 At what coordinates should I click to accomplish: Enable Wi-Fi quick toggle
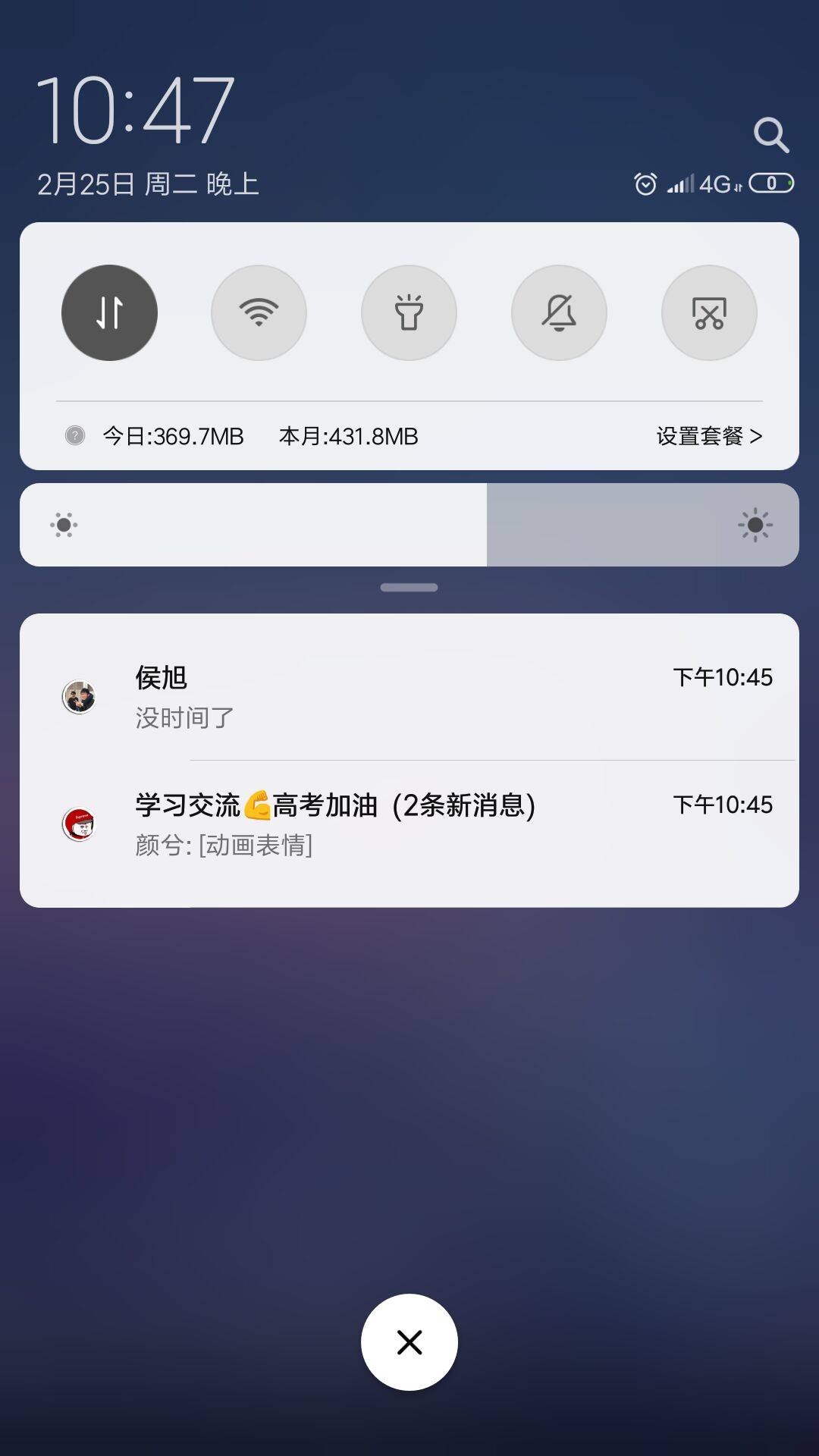[259, 312]
